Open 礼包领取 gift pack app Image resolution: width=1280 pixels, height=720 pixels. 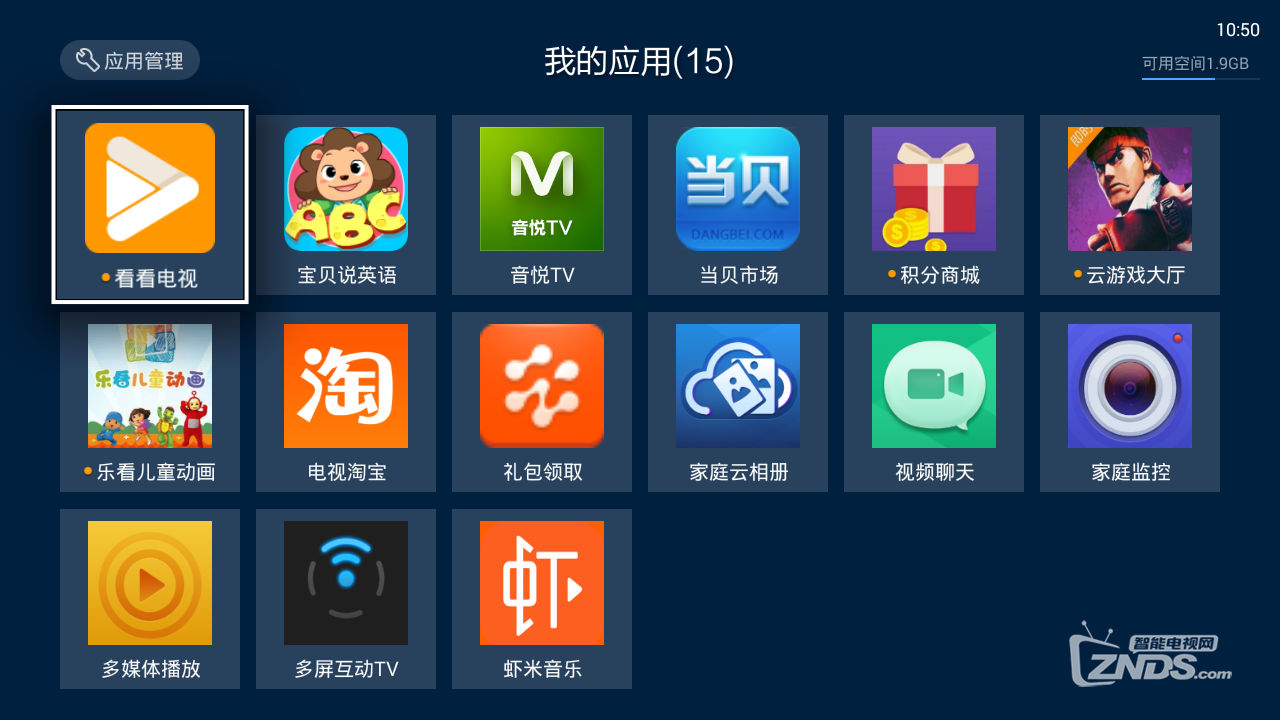542,401
